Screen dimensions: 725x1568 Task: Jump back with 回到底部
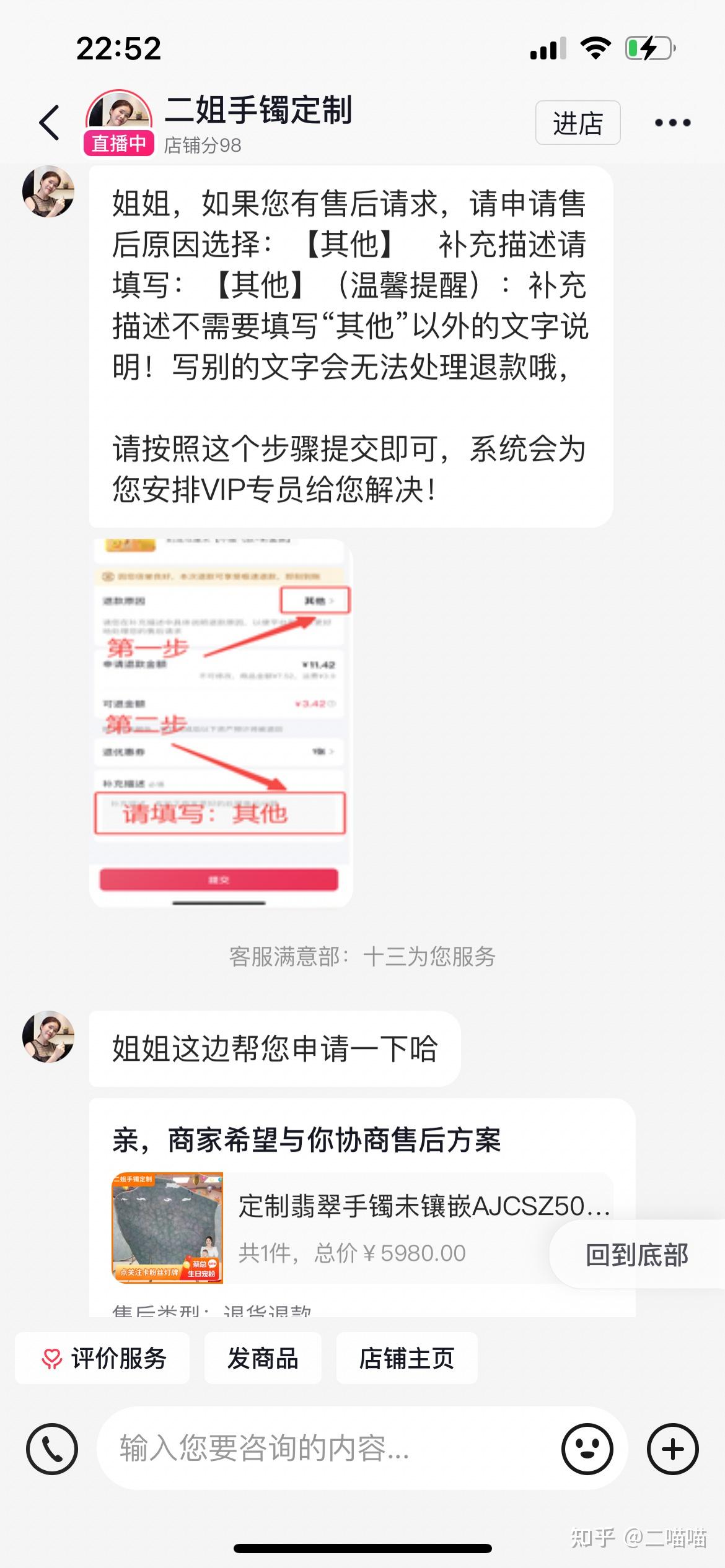tap(637, 1255)
